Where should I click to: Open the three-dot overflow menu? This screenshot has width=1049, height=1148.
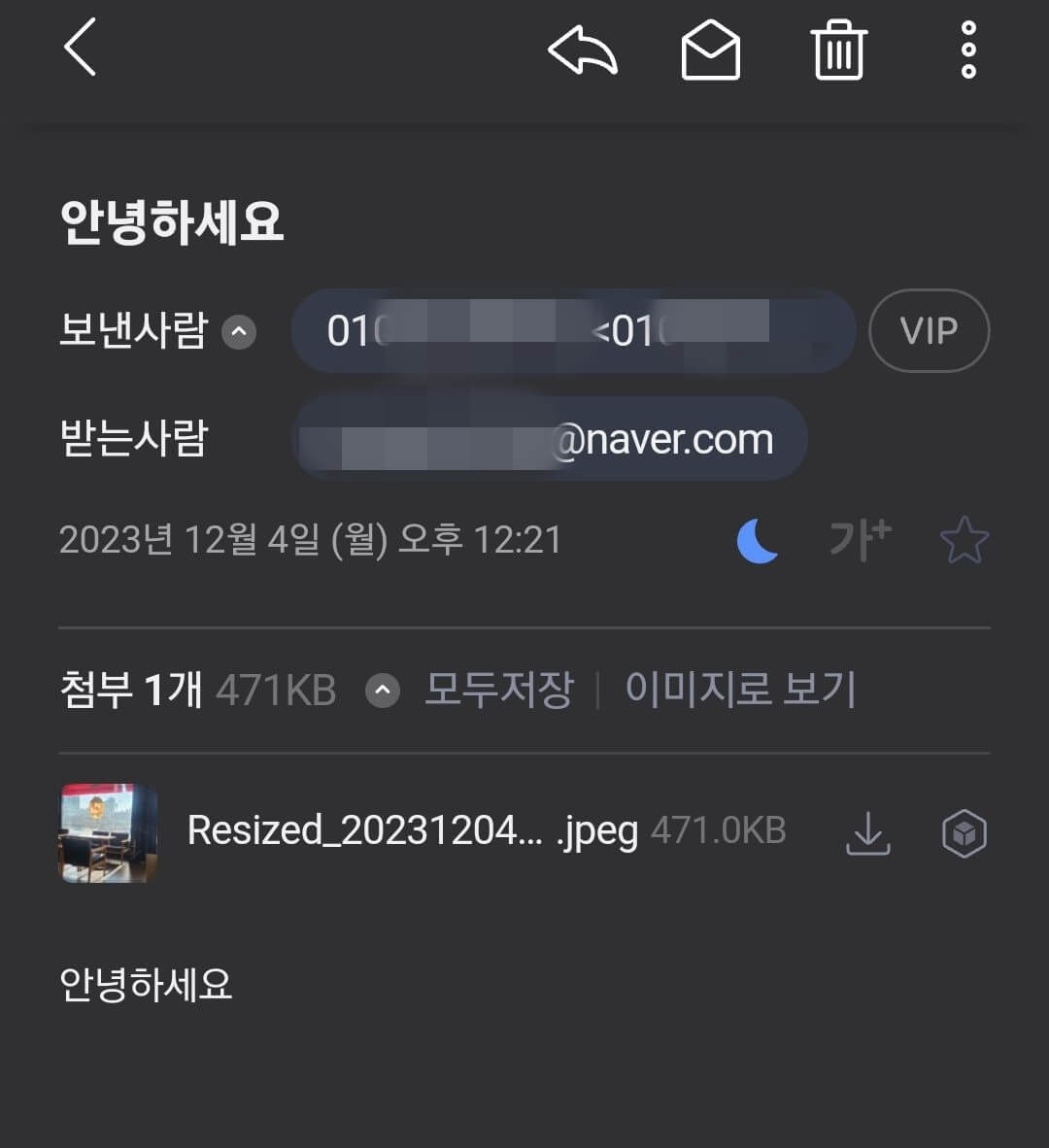pyautogui.click(x=966, y=51)
